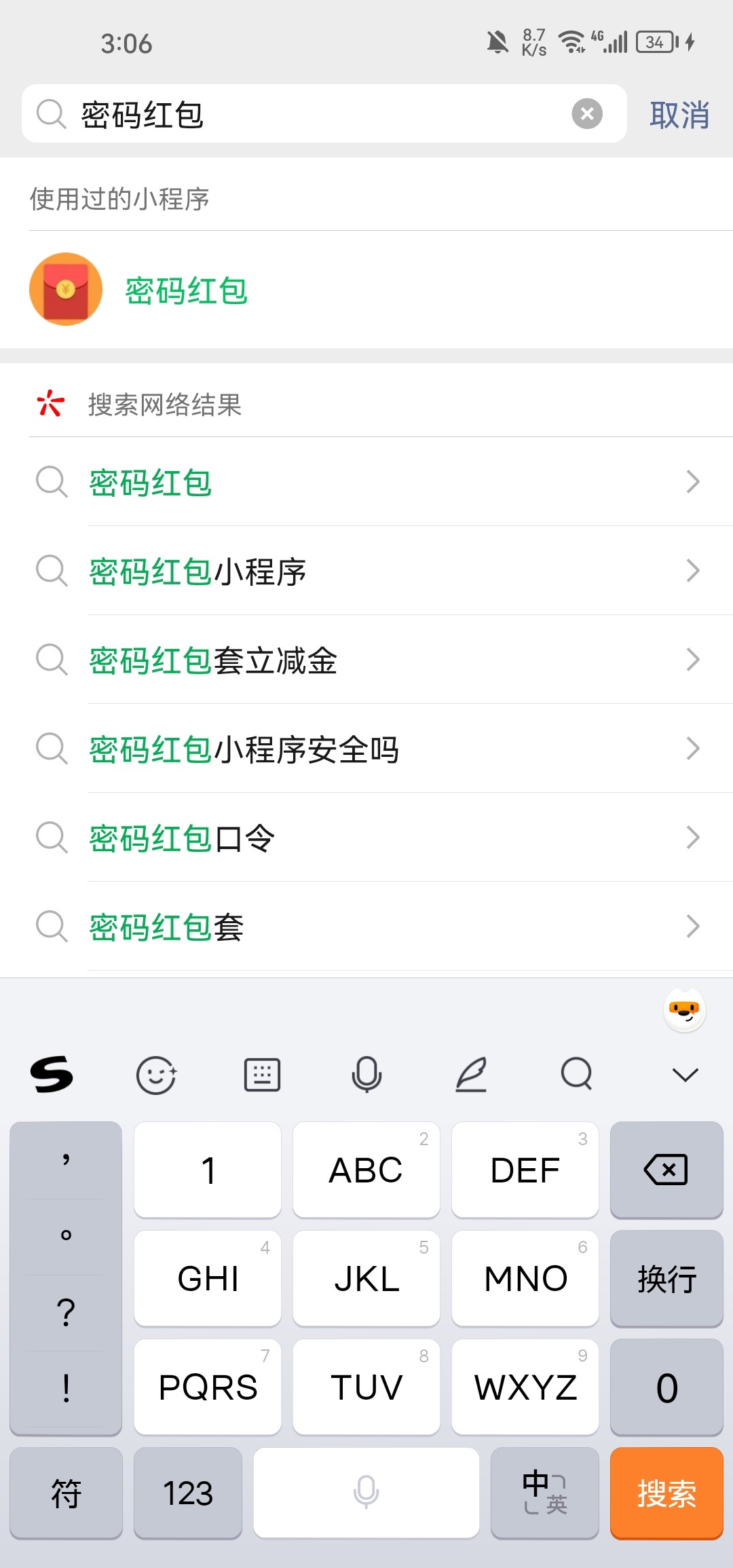Open the keyboard emoji panel
This screenshot has width=733, height=1568.
[x=156, y=1075]
